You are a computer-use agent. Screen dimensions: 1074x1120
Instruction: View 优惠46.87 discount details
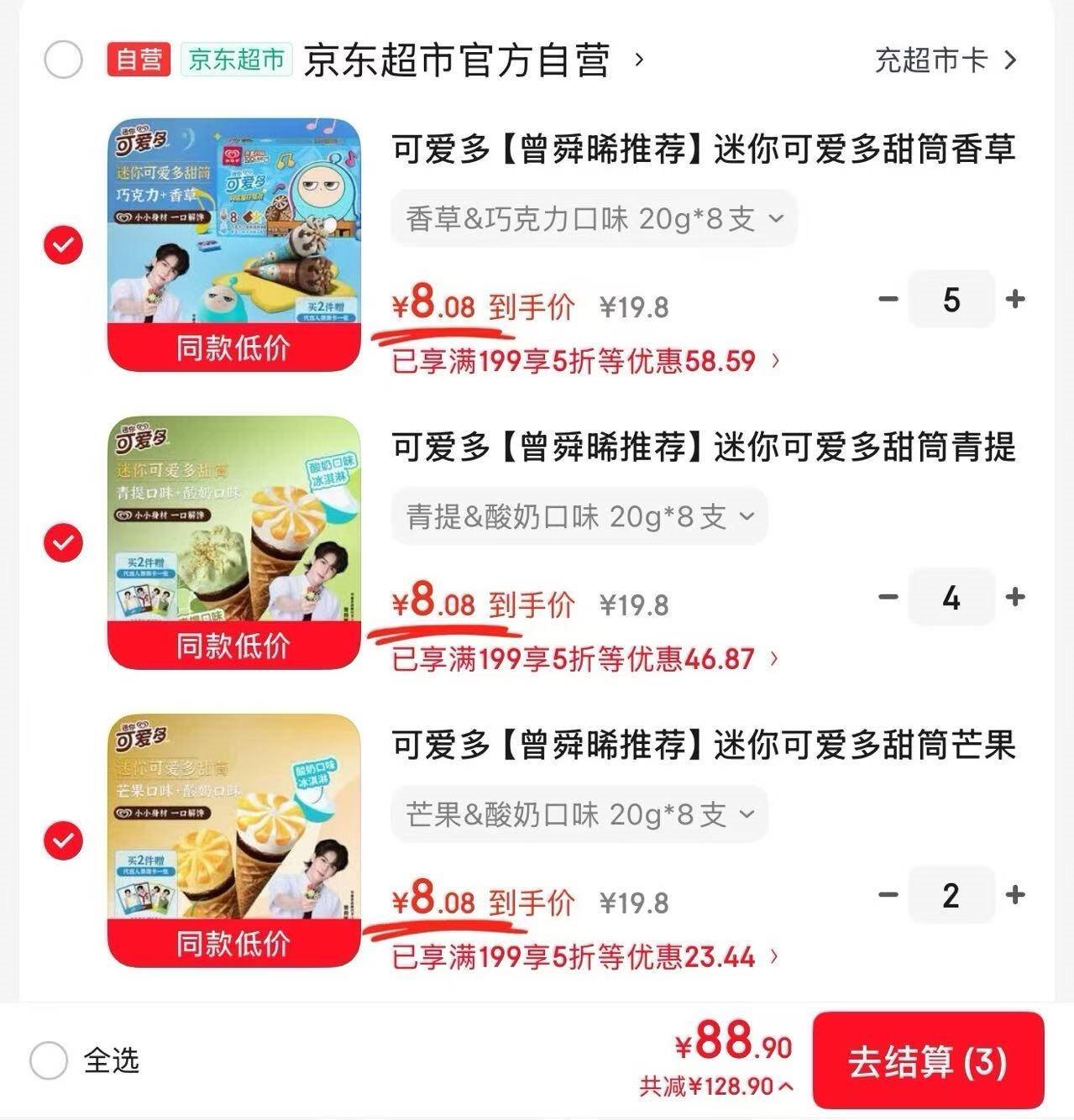pyautogui.click(x=585, y=659)
